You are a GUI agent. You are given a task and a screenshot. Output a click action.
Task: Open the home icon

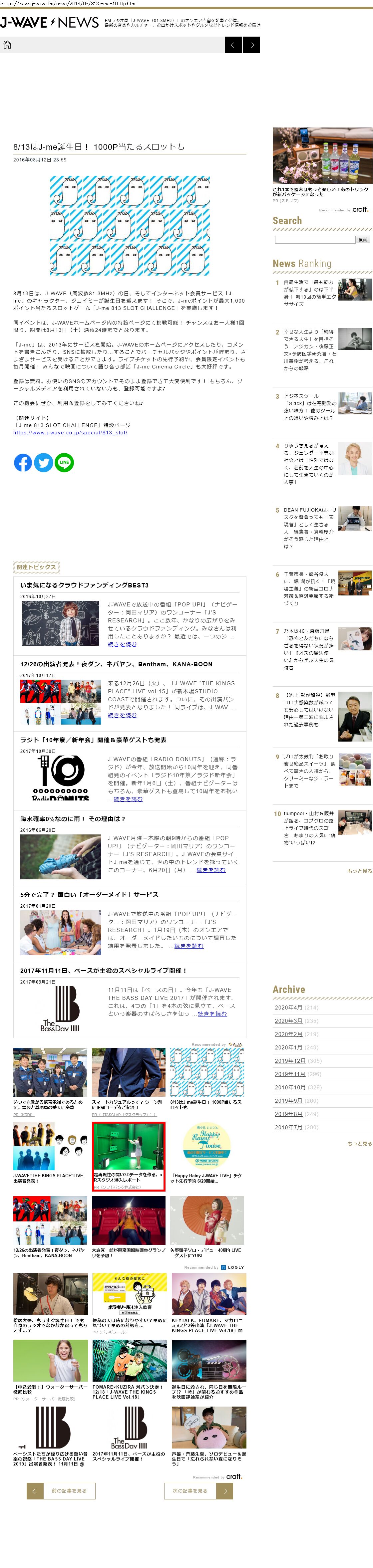point(7,45)
